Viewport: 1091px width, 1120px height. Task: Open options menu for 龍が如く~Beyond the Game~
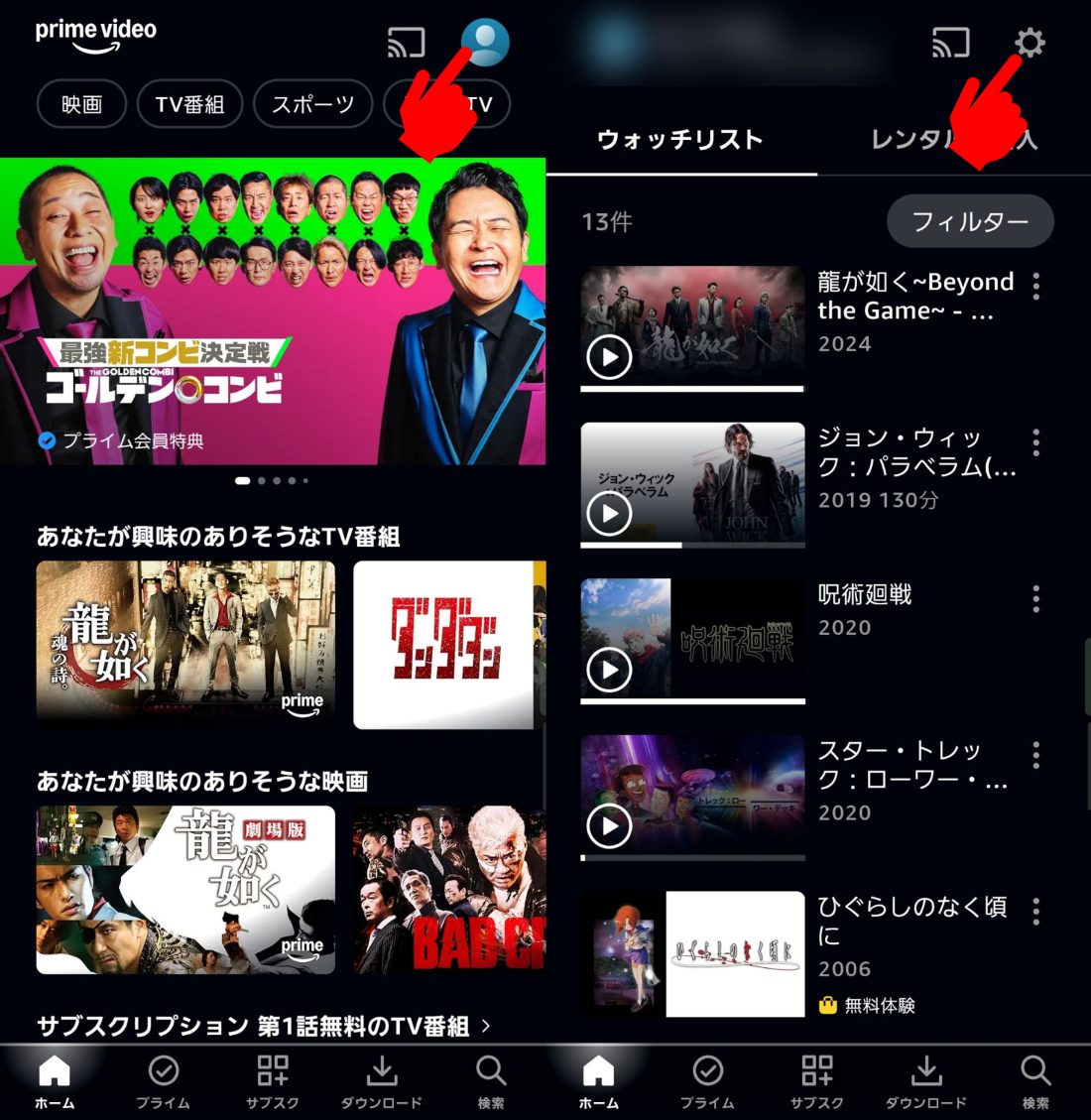1035,286
